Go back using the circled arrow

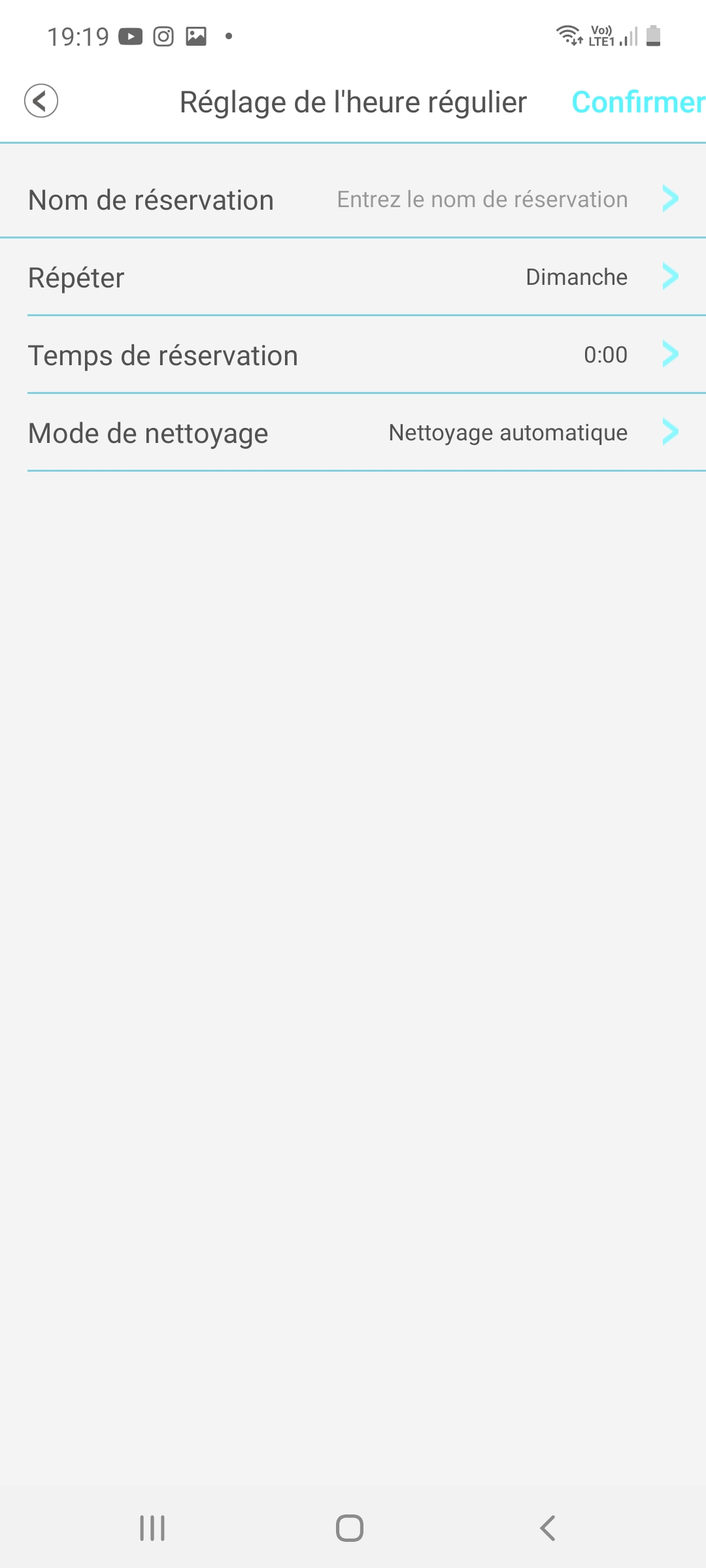tap(41, 101)
